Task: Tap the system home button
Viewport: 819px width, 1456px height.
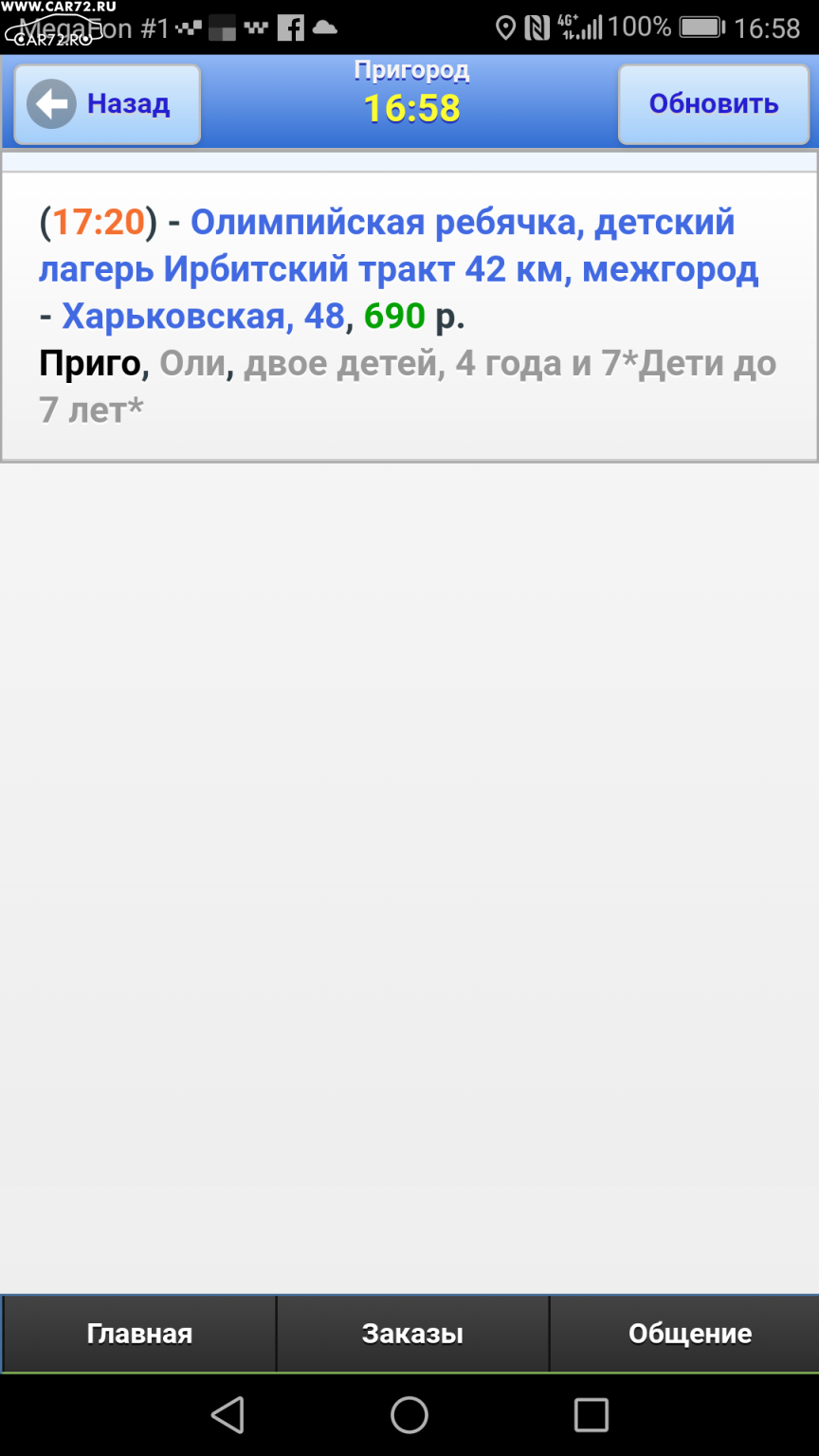Action: [409, 1415]
